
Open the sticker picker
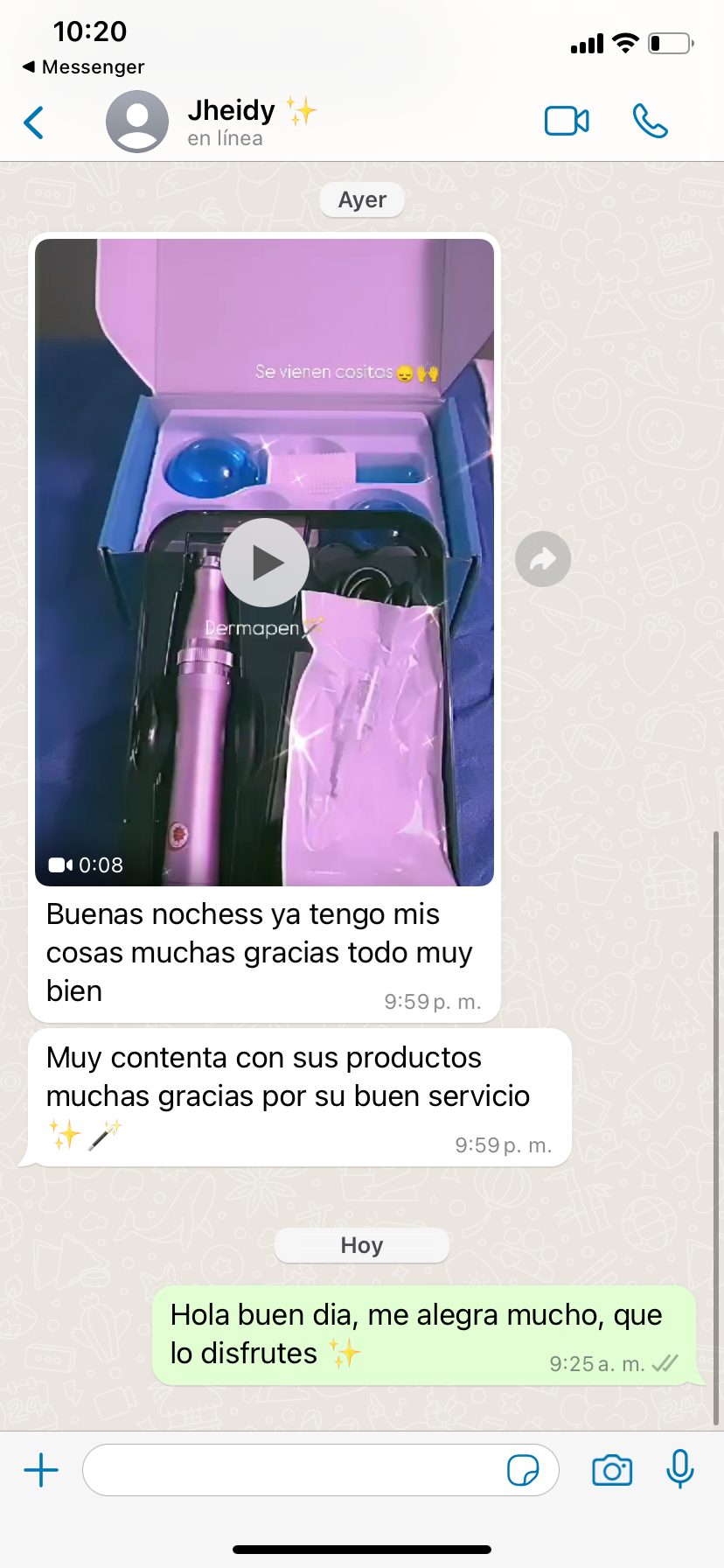(523, 1470)
